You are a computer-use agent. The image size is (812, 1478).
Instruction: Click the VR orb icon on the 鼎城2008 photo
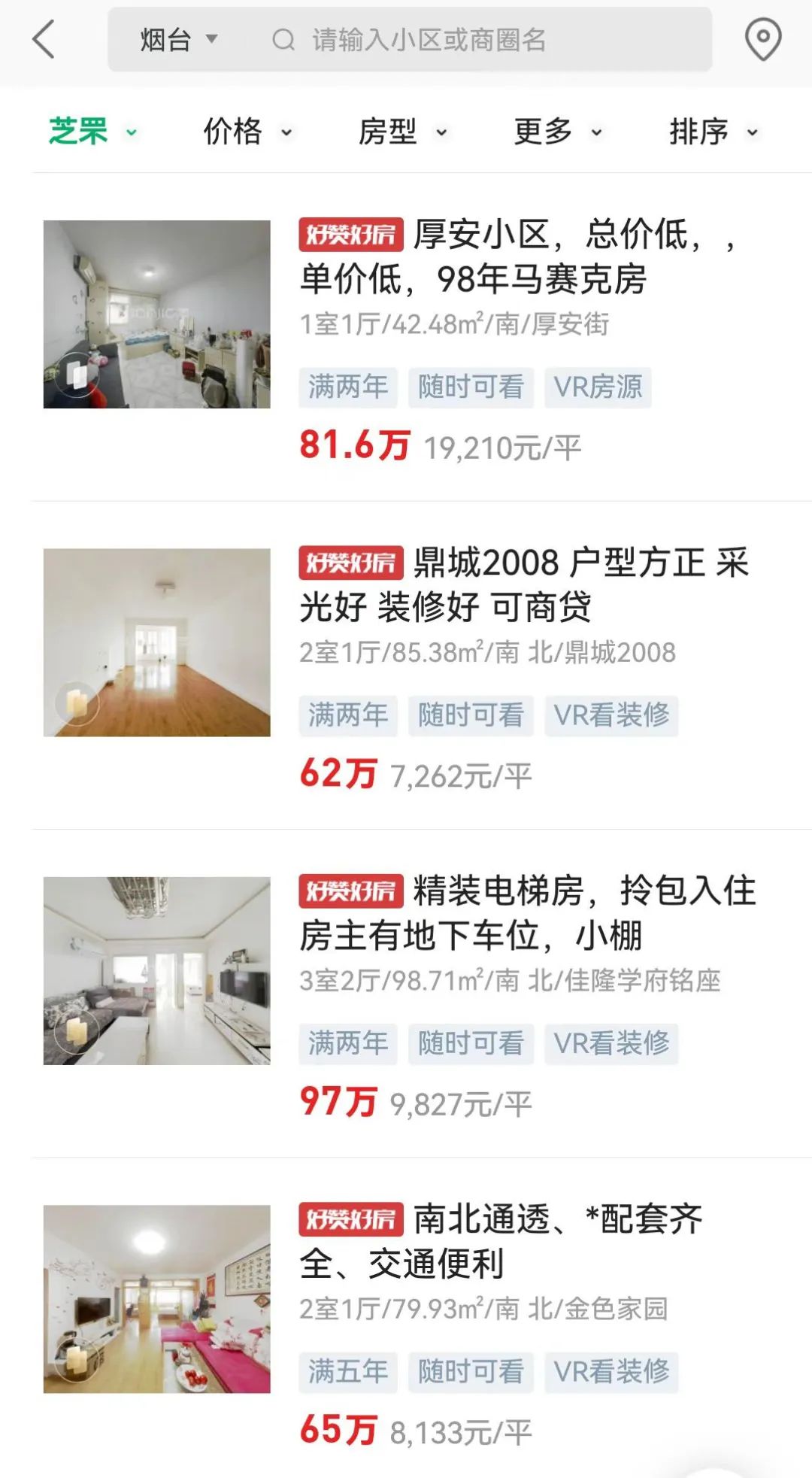(77, 703)
